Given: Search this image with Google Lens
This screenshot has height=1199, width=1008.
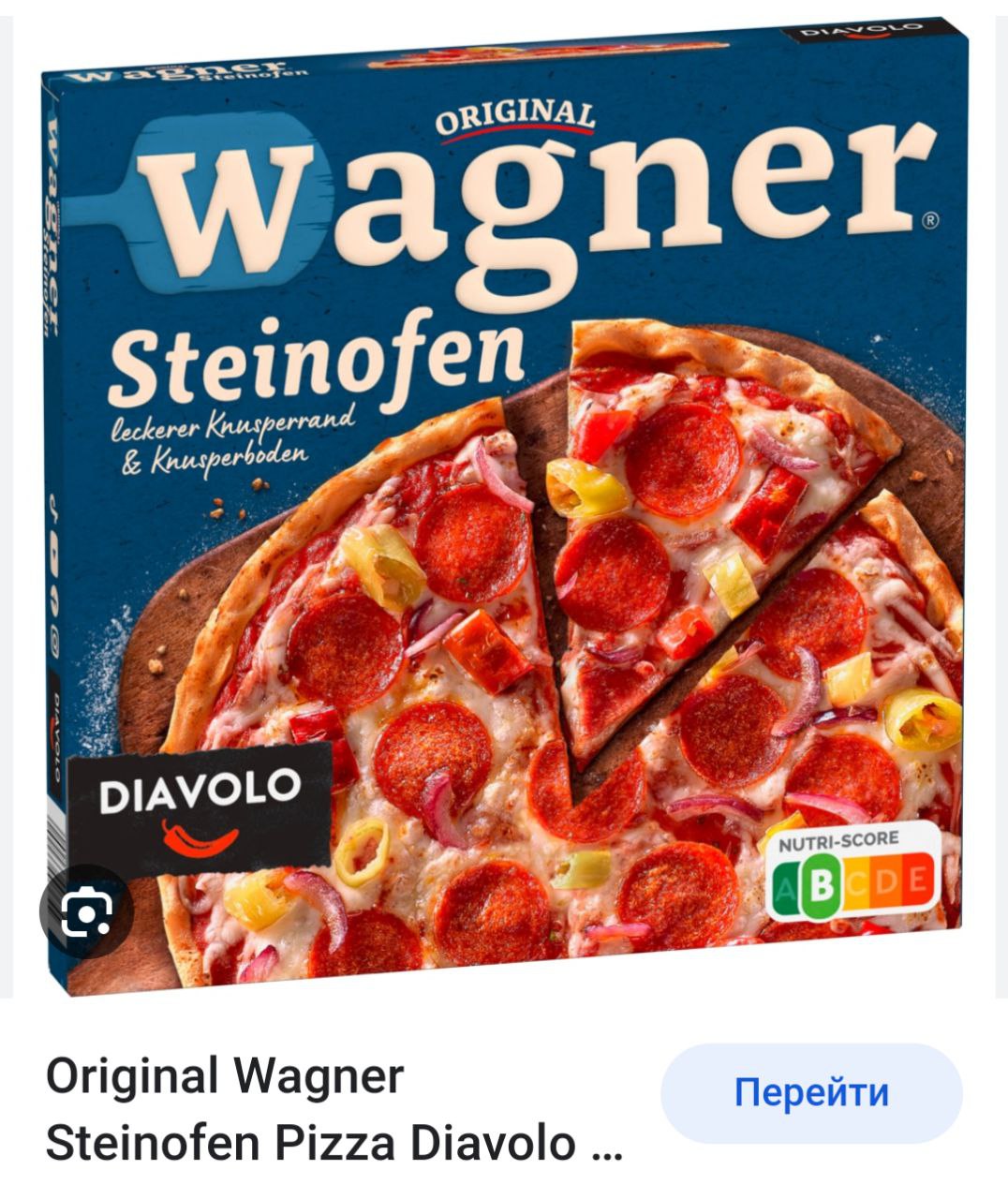Looking at the screenshot, I should [86, 911].
